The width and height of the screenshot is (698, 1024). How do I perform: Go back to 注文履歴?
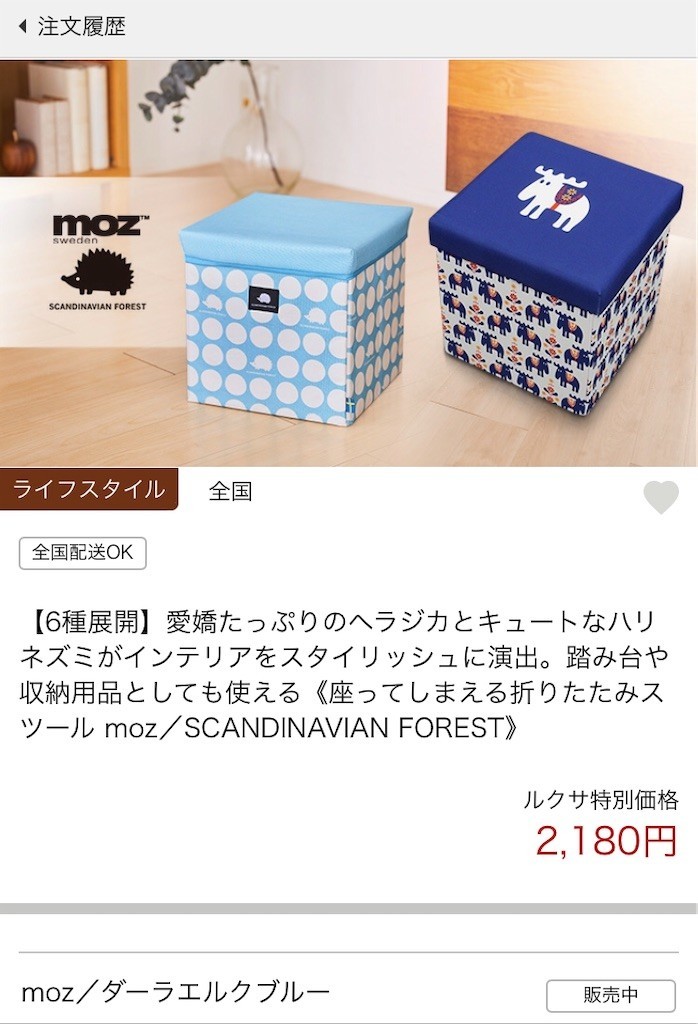72,27
